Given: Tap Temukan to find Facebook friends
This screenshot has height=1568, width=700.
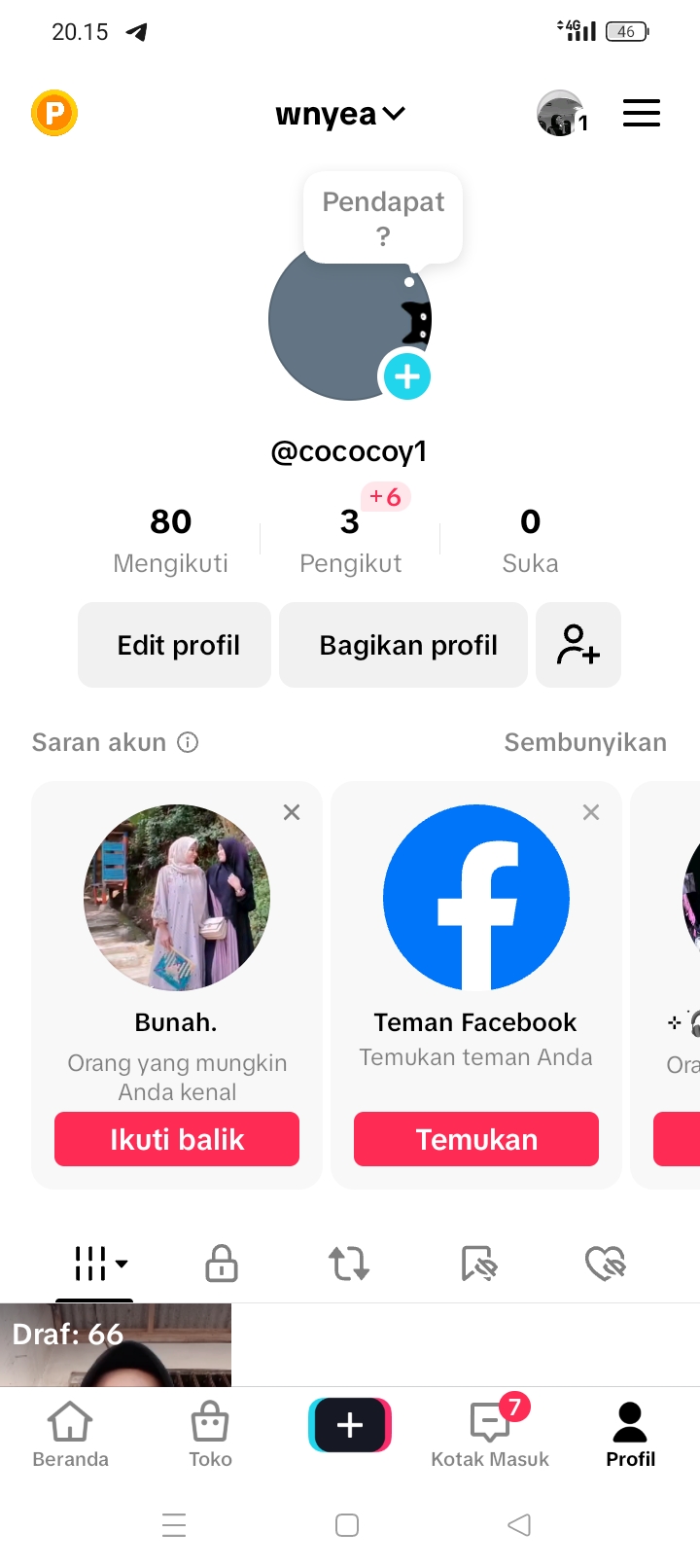Looking at the screenshot, I should (476, 1139).
